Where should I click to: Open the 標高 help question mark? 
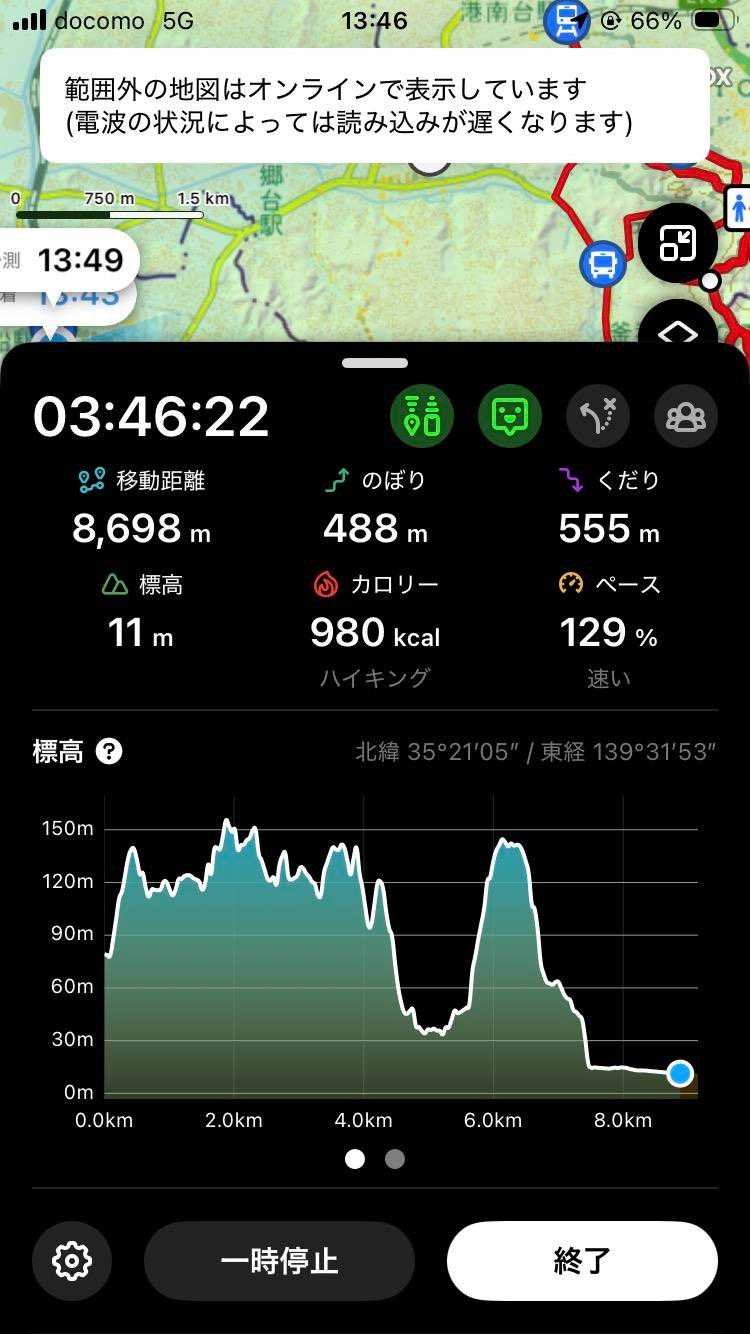pyautogui.click(x=109, y=751)
